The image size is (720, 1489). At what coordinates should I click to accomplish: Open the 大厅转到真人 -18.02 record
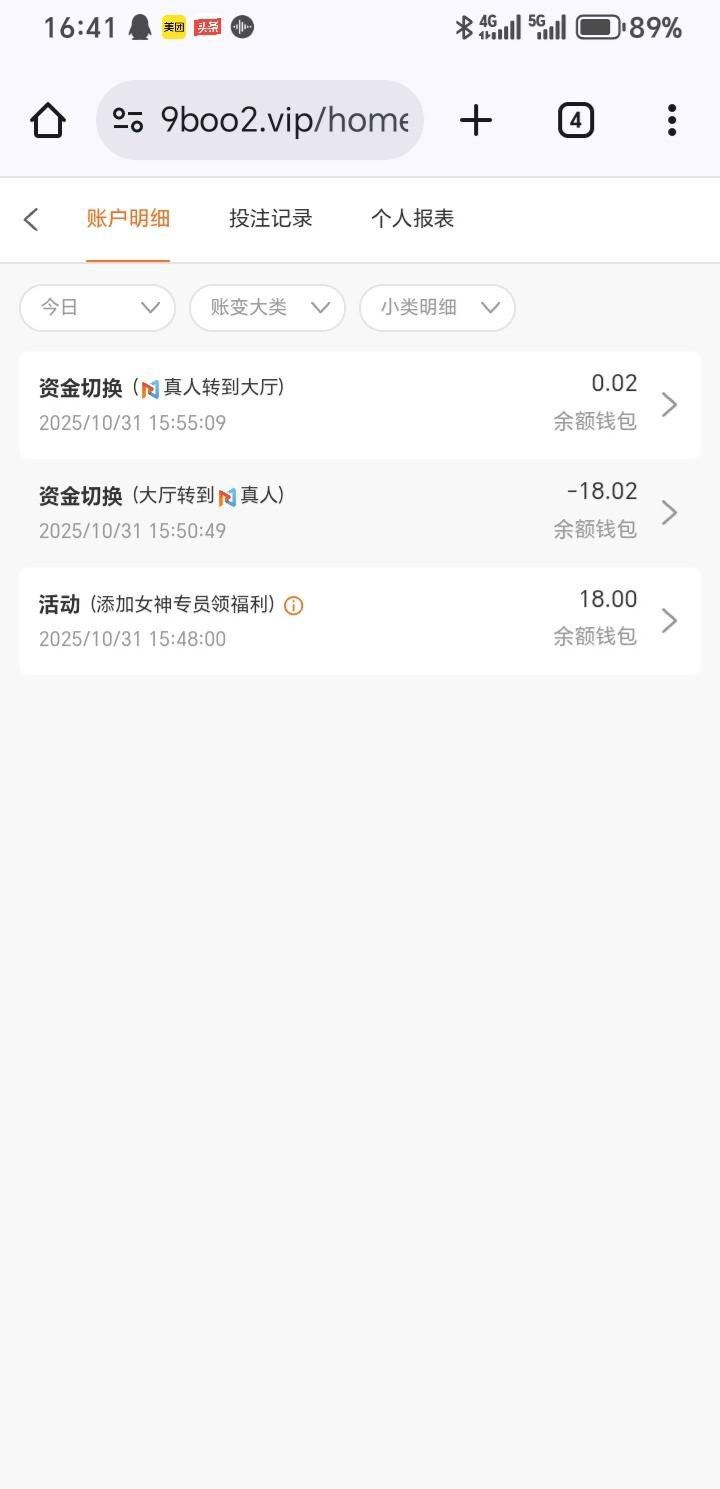tap(360, 512)
